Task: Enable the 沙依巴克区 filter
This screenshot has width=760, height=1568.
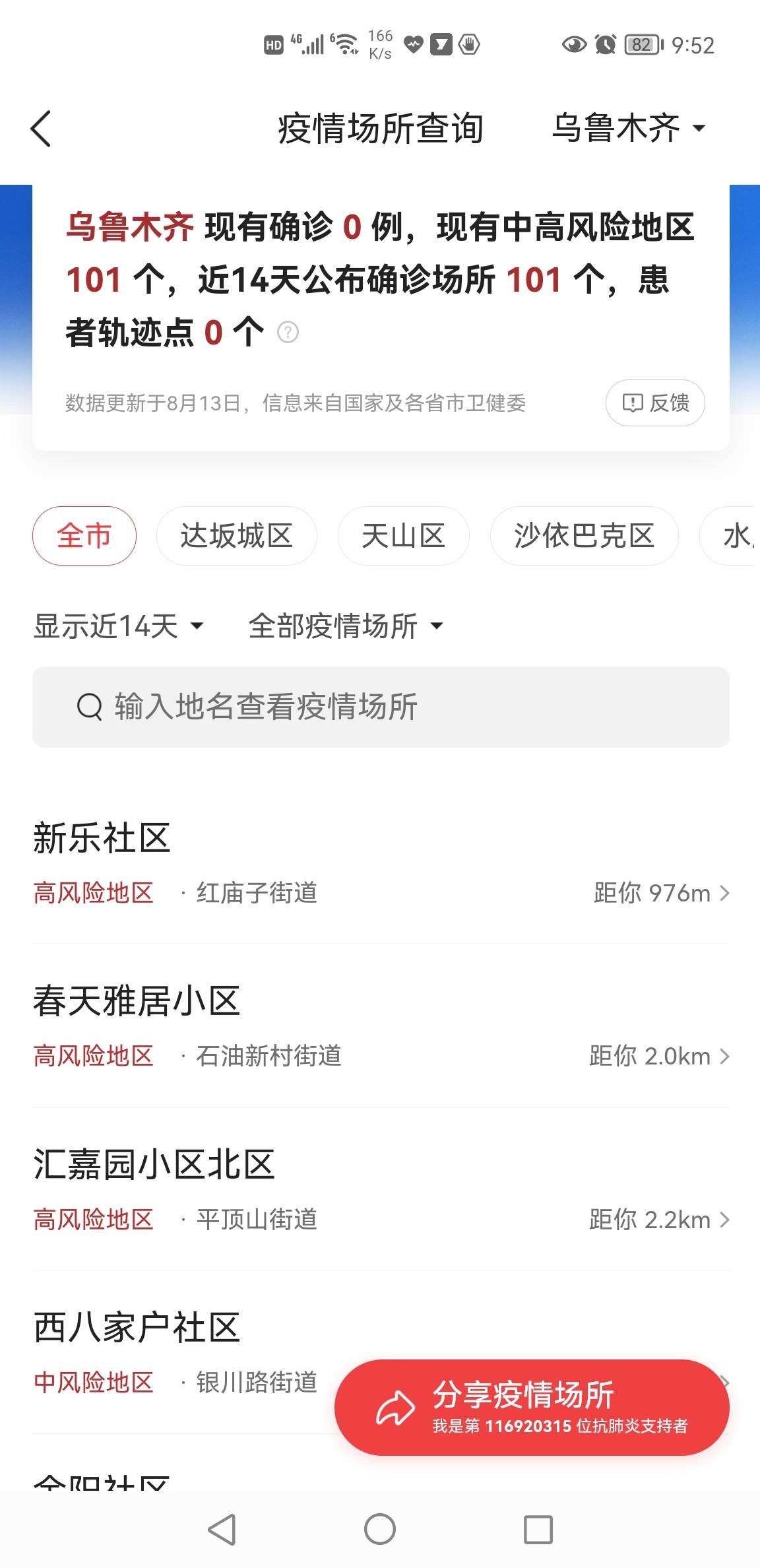Action: click(583, 536)
